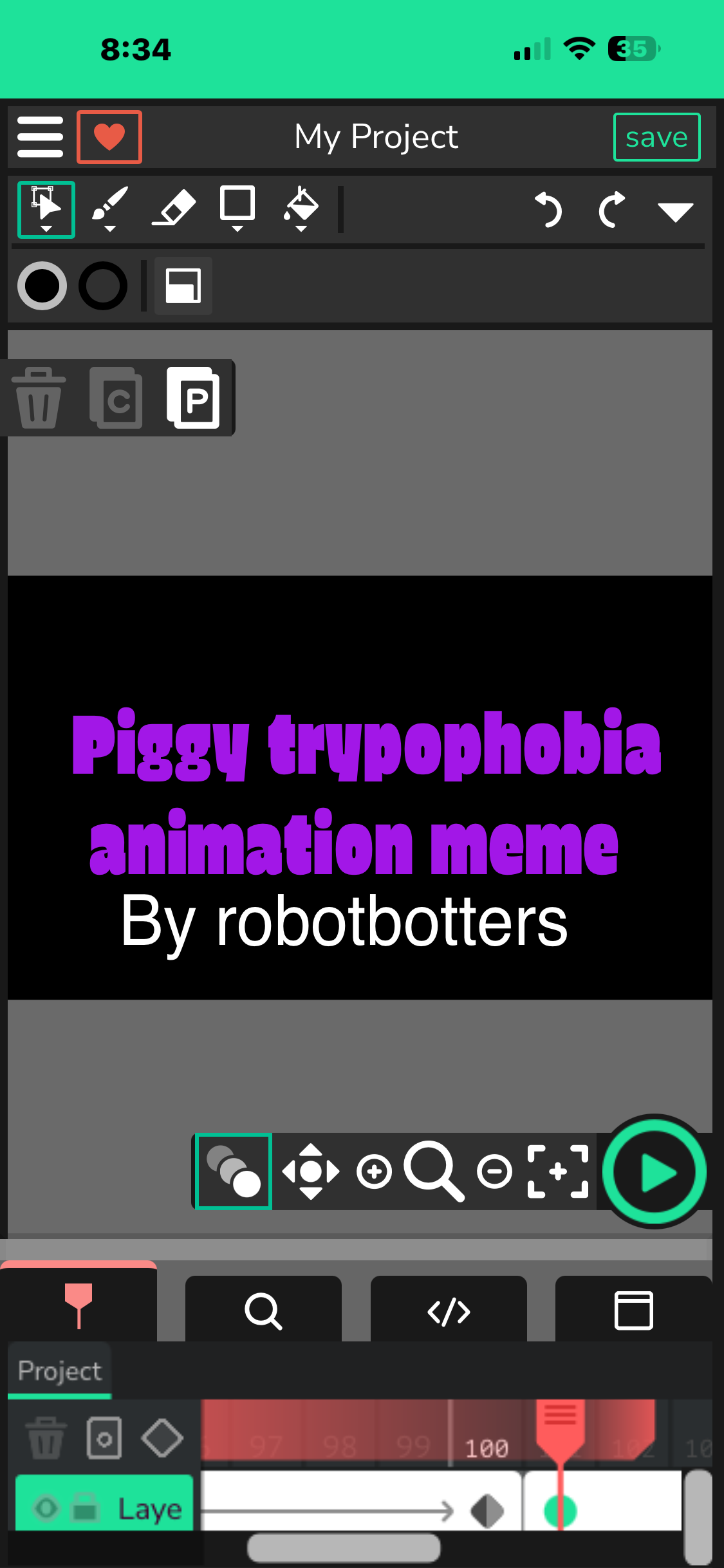
Task: Save the project
Action: pos(656,137)
